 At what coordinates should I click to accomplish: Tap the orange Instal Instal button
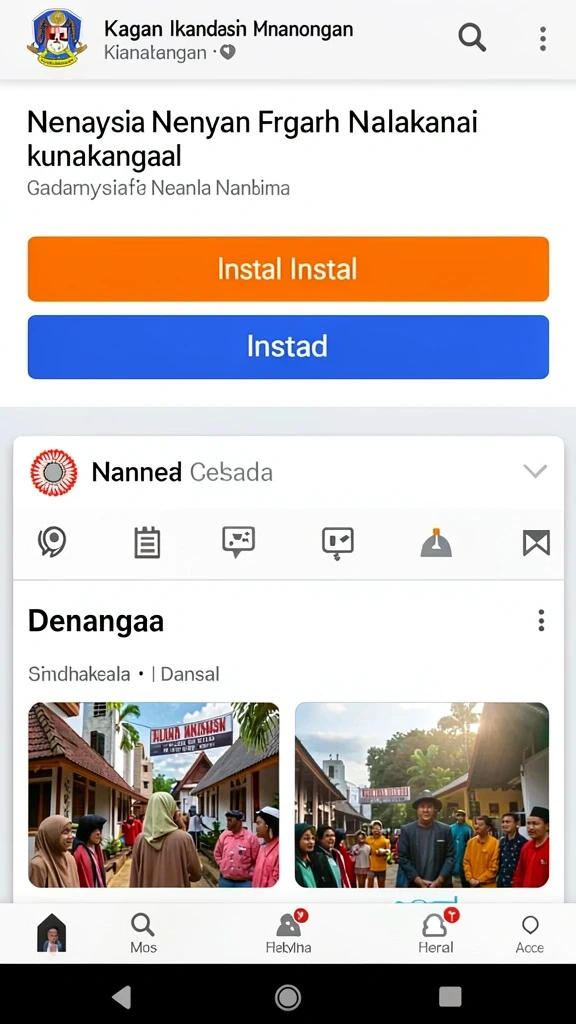pos(288,269)
